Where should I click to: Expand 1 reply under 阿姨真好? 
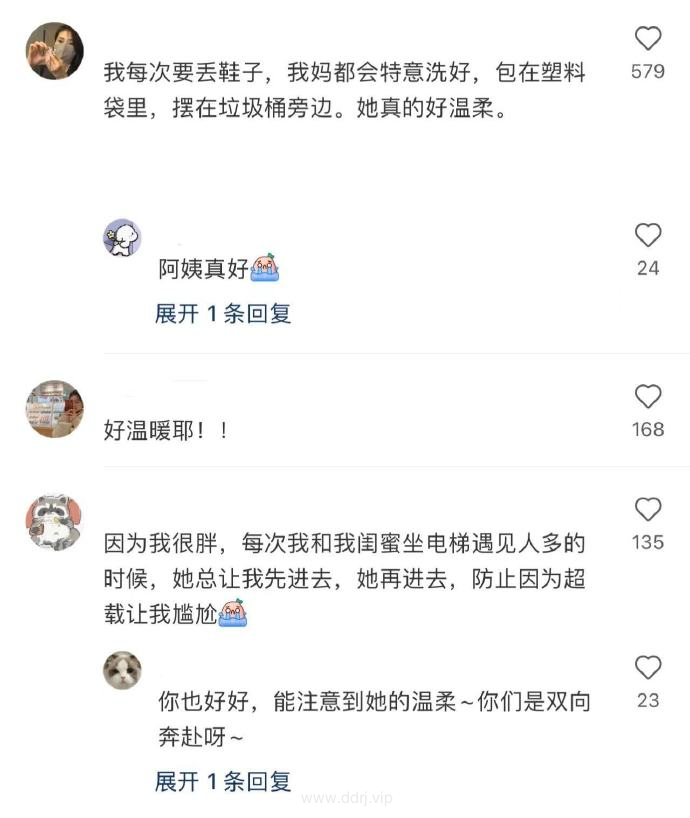[x=223, y=313]
